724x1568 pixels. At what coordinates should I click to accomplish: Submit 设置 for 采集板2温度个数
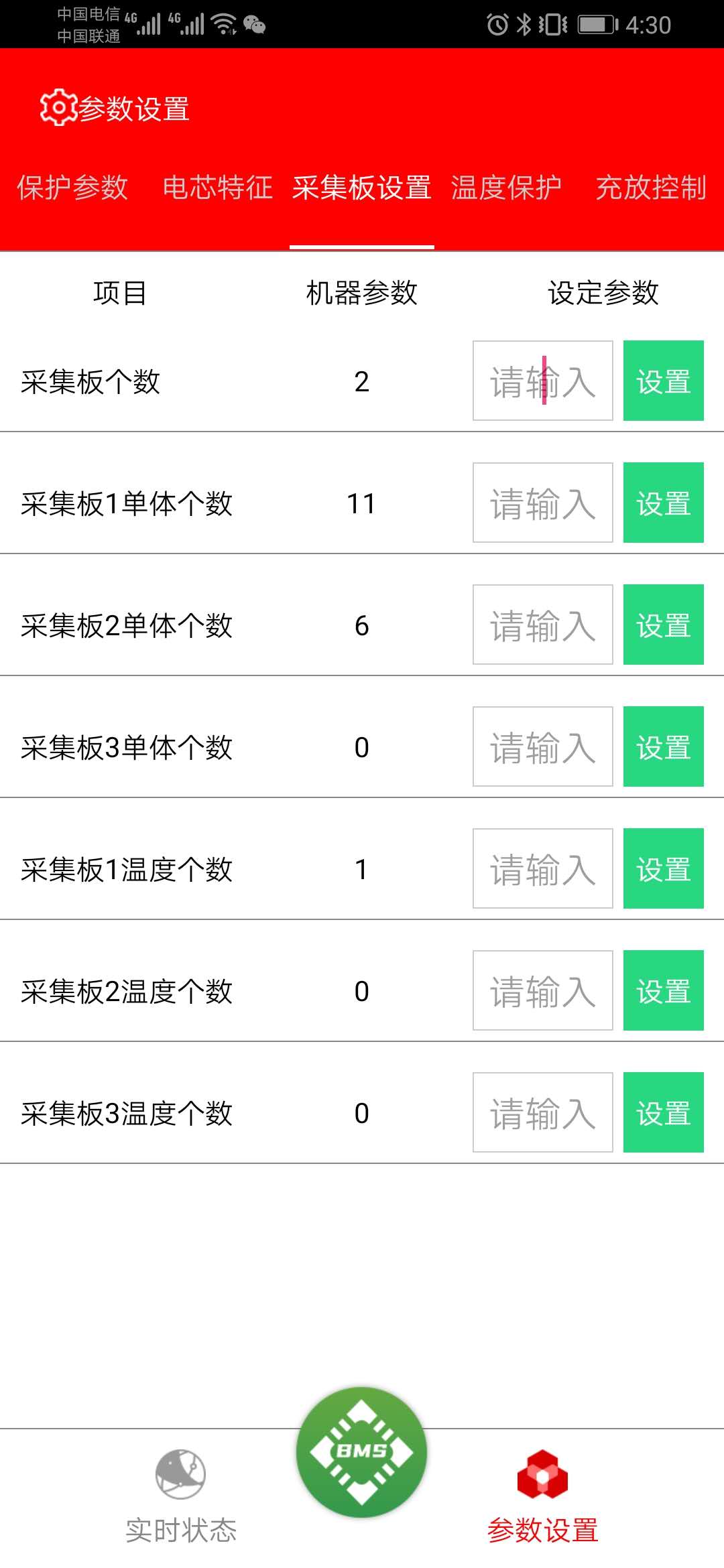pyautogui.click(x=664, y=990)
